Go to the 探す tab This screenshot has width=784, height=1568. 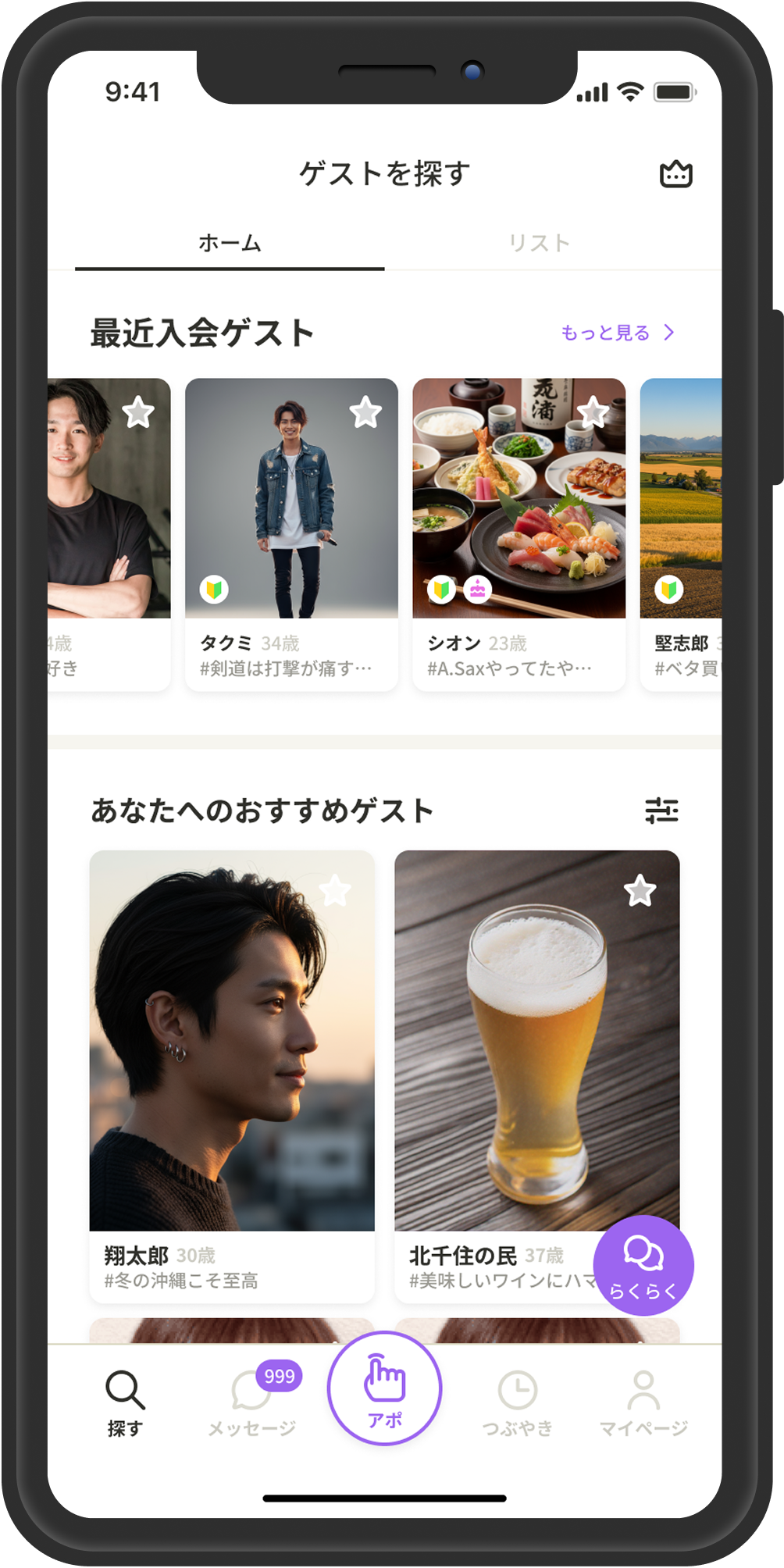pyautogui.click(x=125, y=1402)
